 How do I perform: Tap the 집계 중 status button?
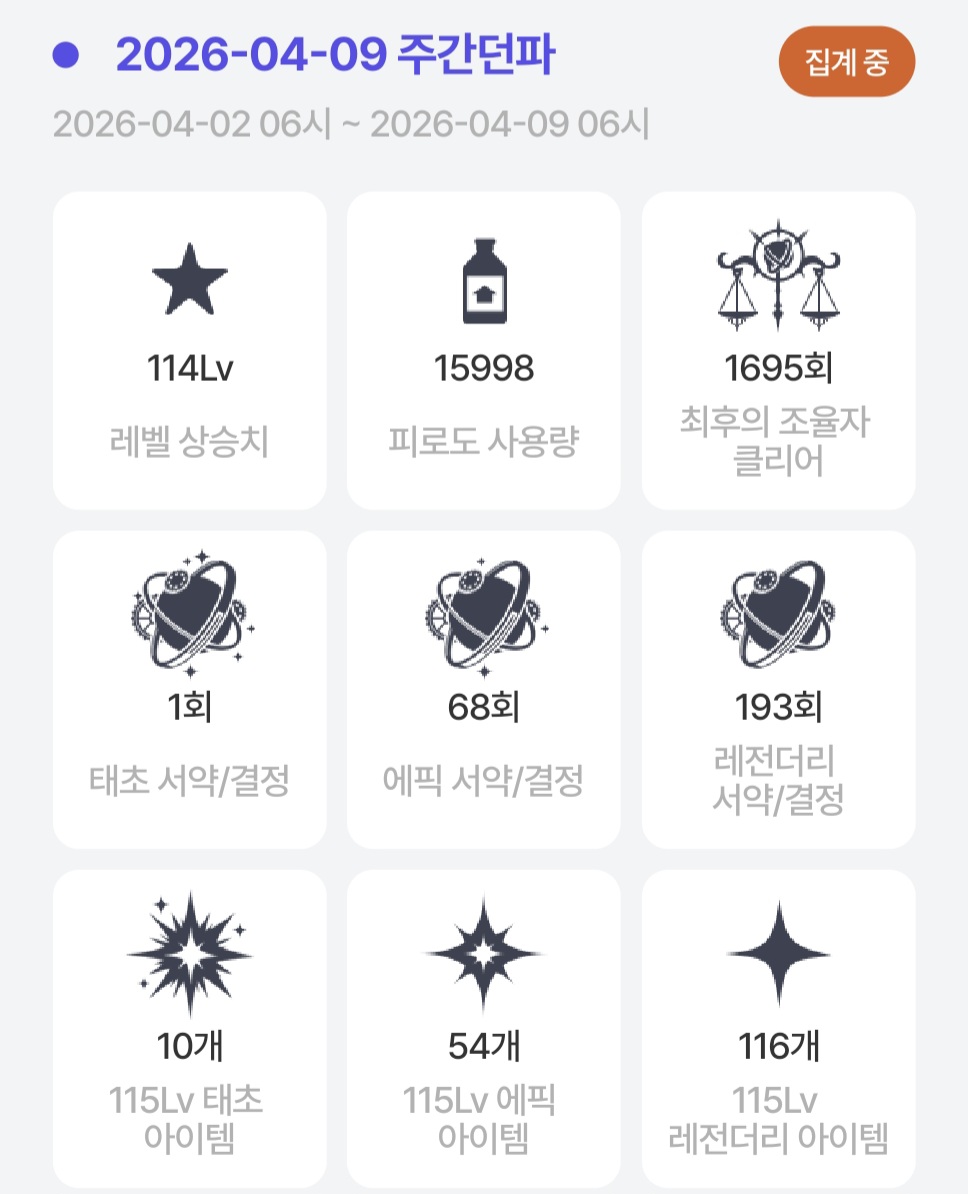coord(846,62)
